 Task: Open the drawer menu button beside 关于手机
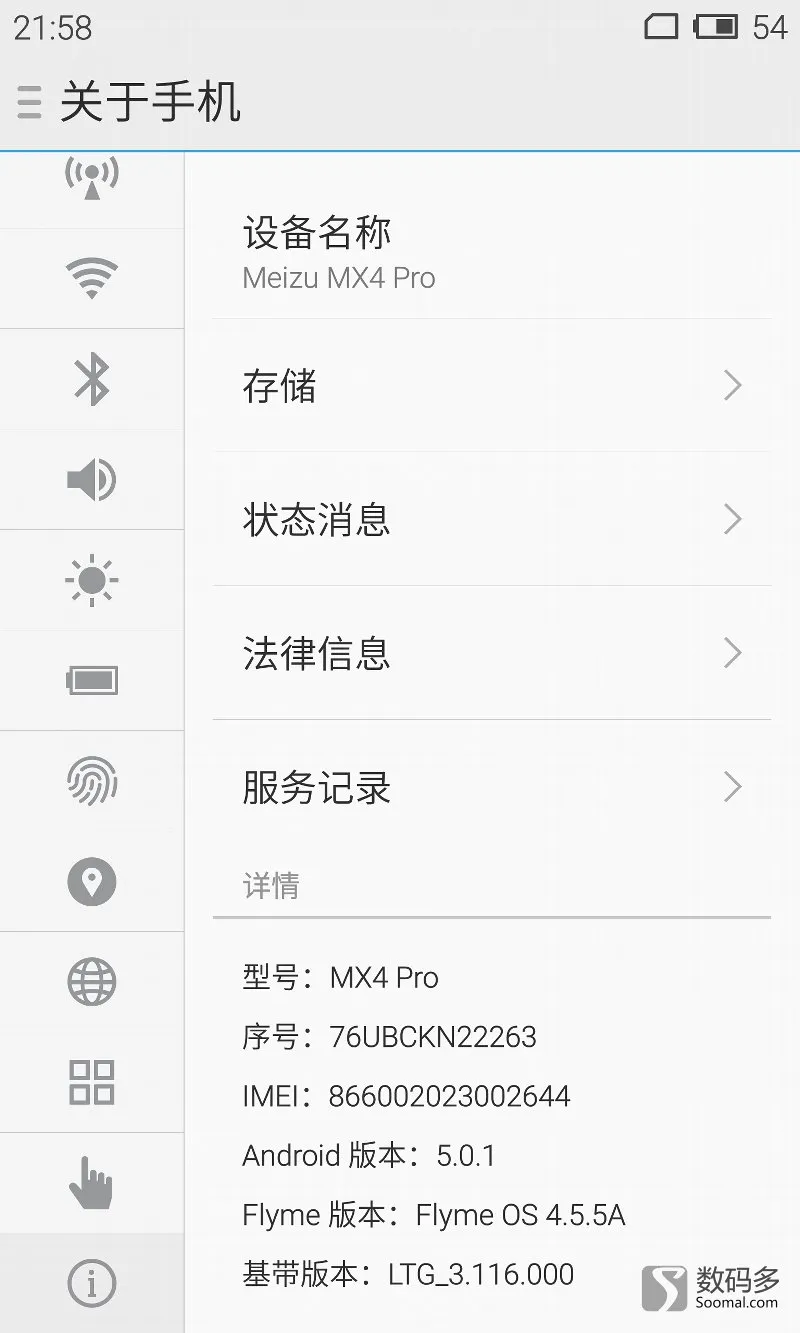[x=29, y=103]
